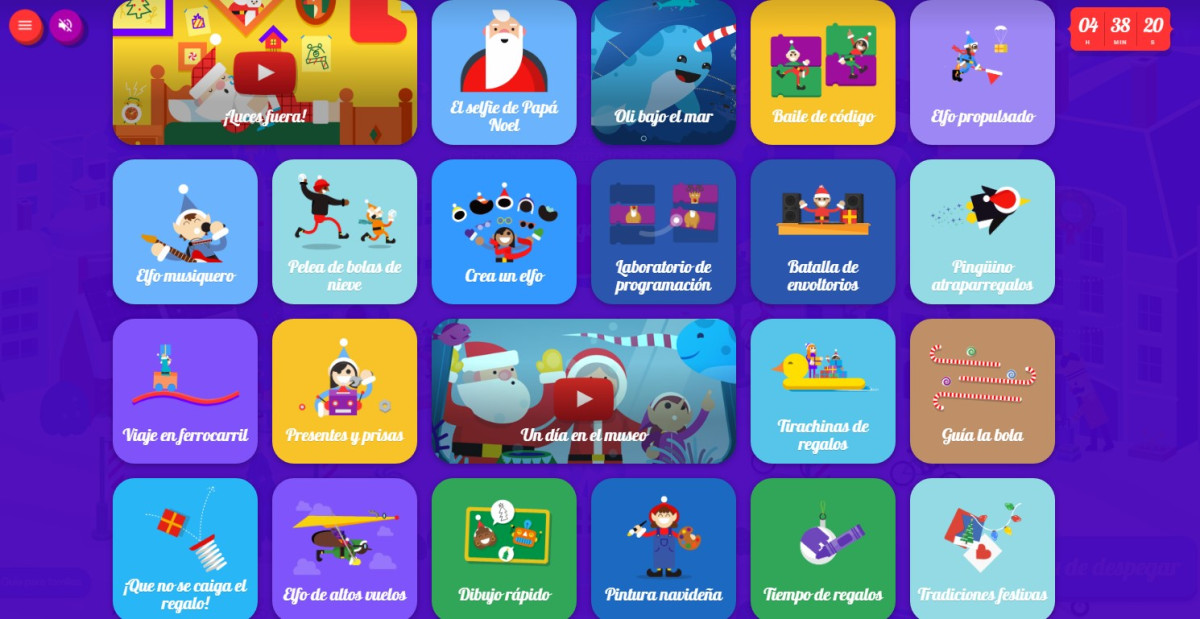Open Elfo propulsado
Viewport: 1200px width, 619px height.
click(982, 72)
